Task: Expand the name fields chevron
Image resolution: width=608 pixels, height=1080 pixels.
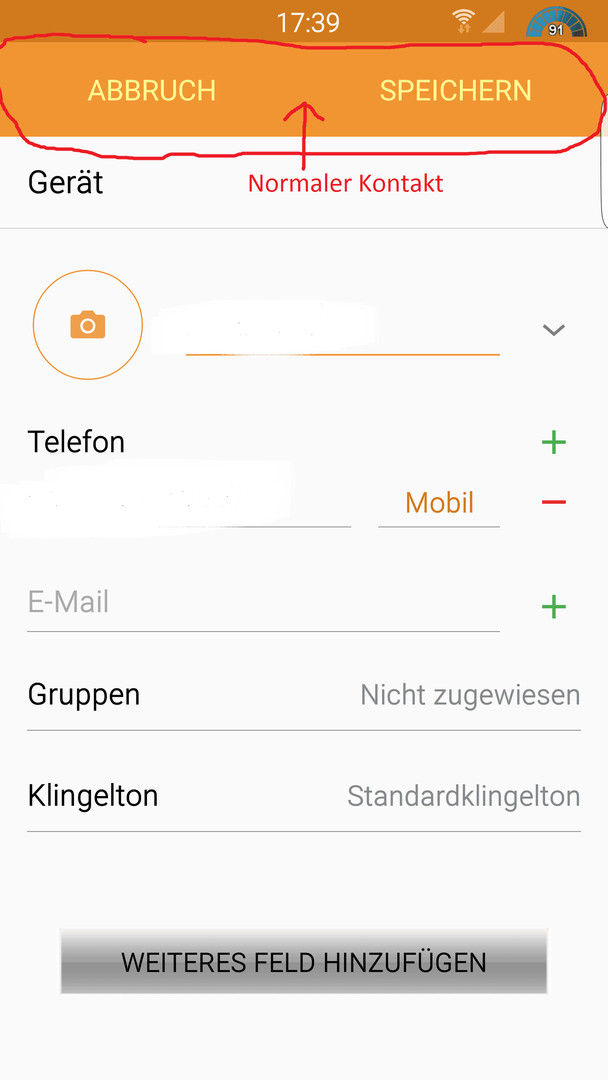Action: click(x=554, y=330)
